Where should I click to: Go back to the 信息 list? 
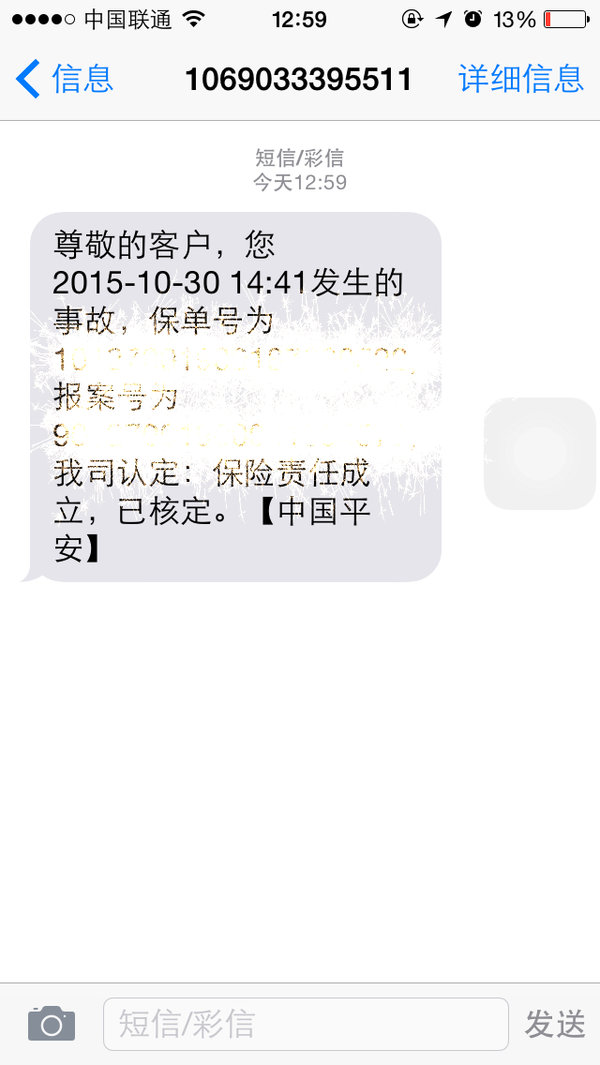[64, 79]
